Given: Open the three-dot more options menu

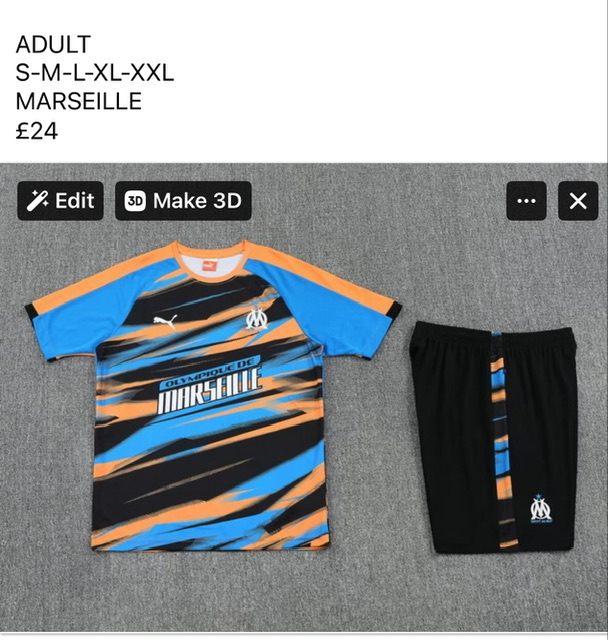Looking at the screenshot, I should [x=526, y=200].
